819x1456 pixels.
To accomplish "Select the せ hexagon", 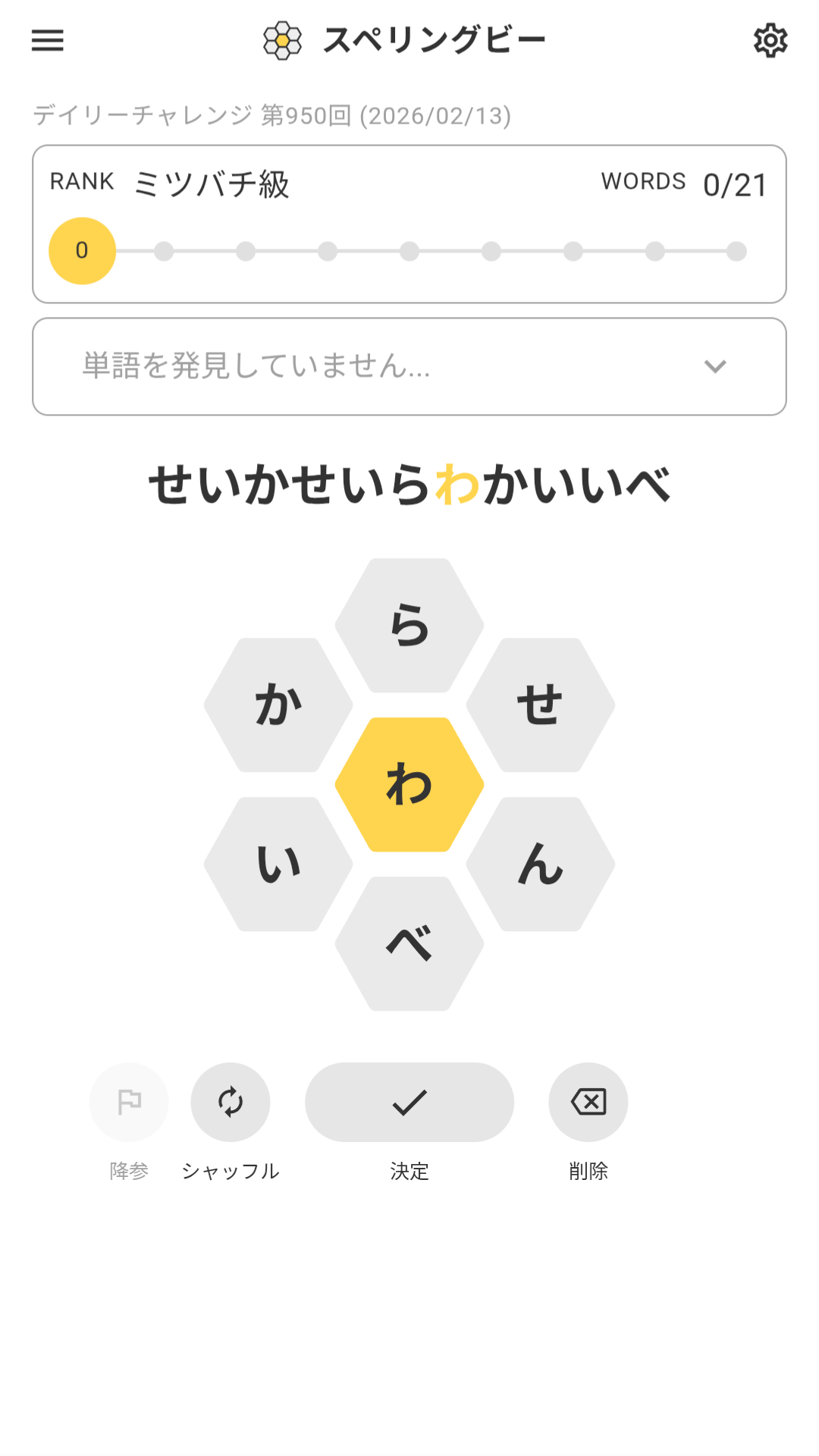I will [x=540, y=705].
